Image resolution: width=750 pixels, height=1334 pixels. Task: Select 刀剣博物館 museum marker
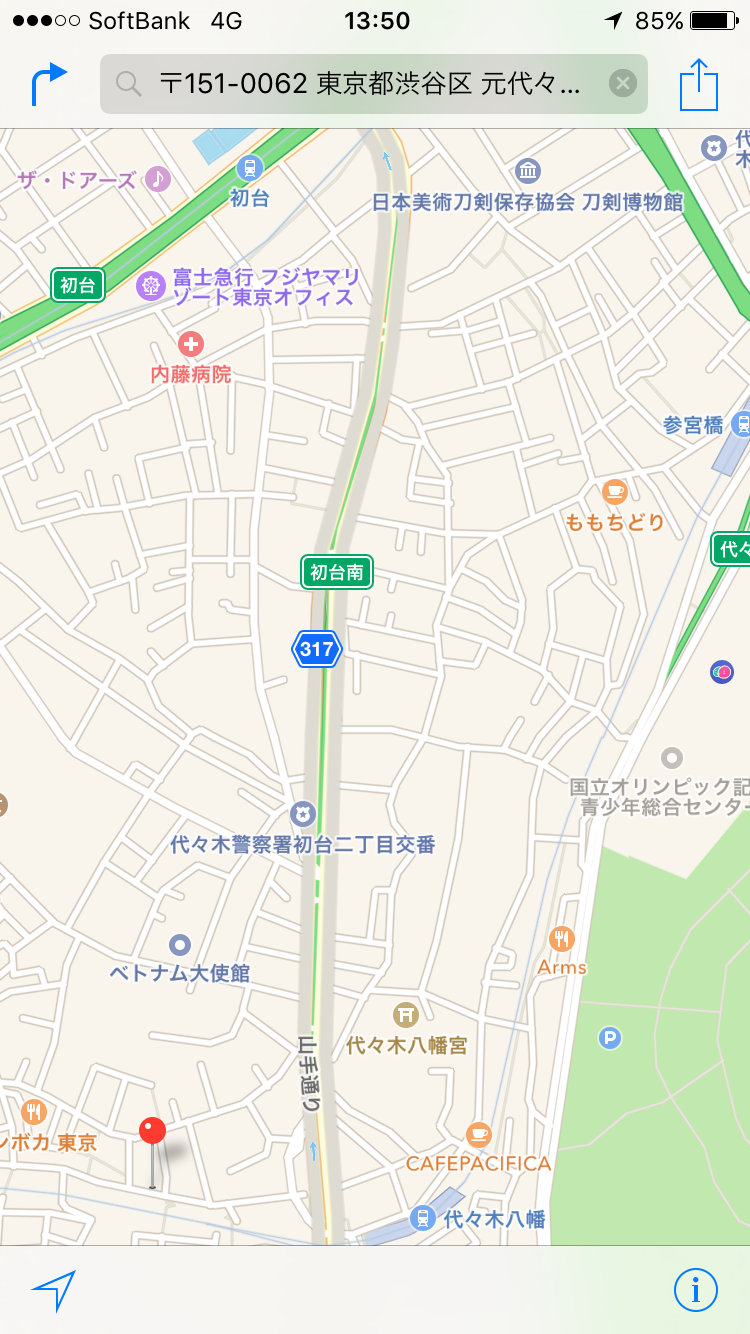(528, 170)
